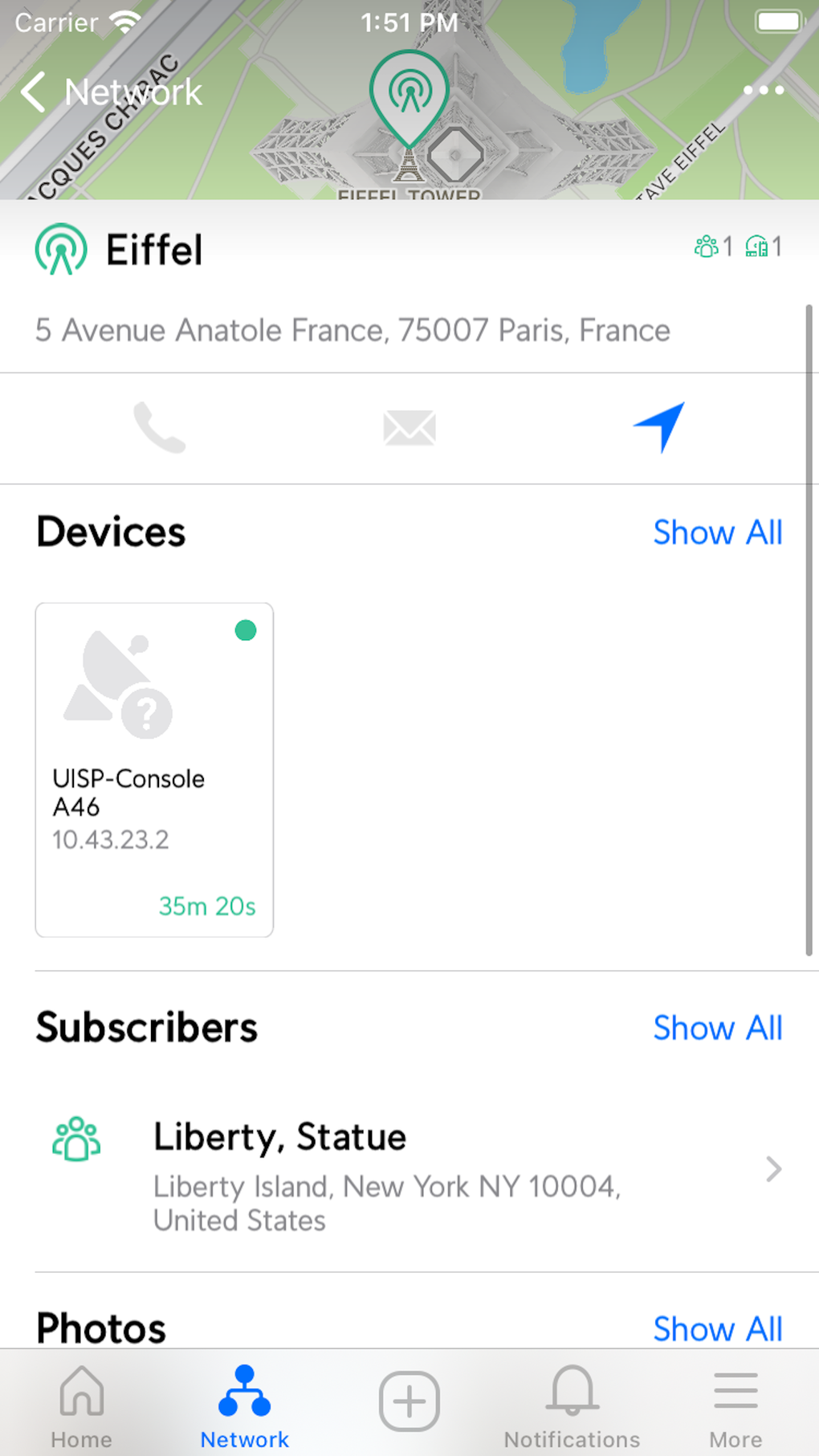Tap the sites count icon
The width and height of the screenshot is (819, 1456).
point(756,248)
